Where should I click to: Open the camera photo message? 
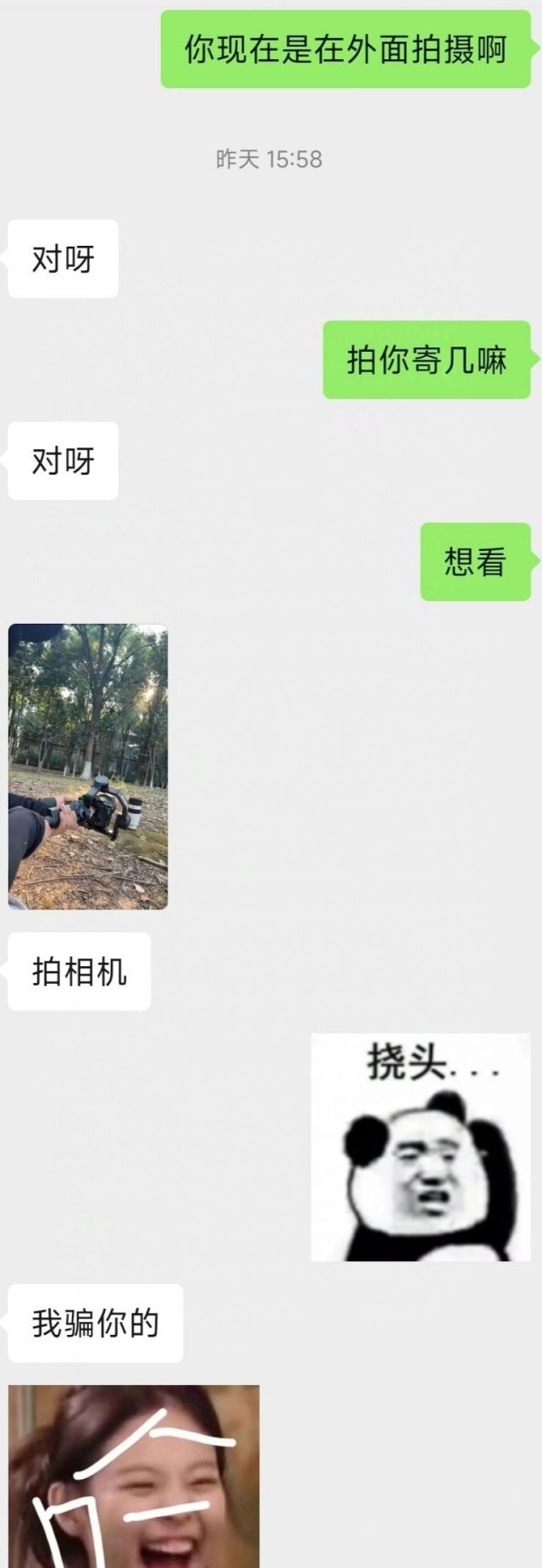tap(88, 766)
